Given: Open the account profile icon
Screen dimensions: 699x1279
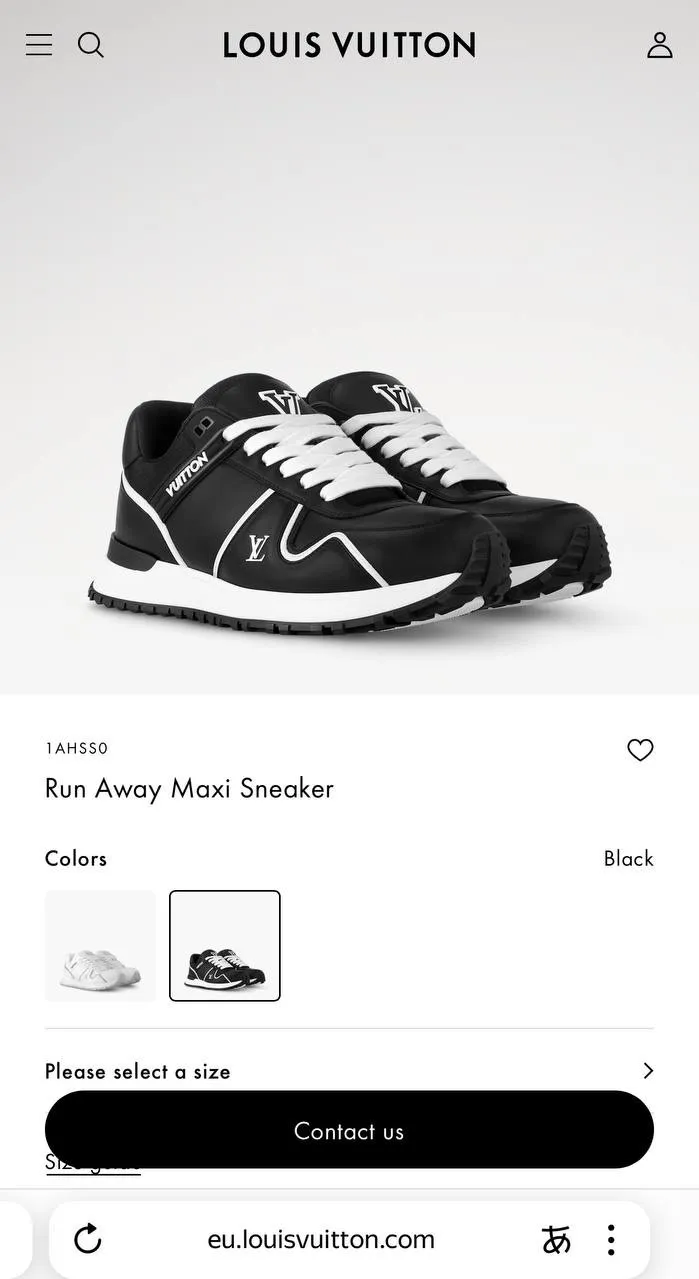Looking at the screenshot, I should [x=659, y=45].
